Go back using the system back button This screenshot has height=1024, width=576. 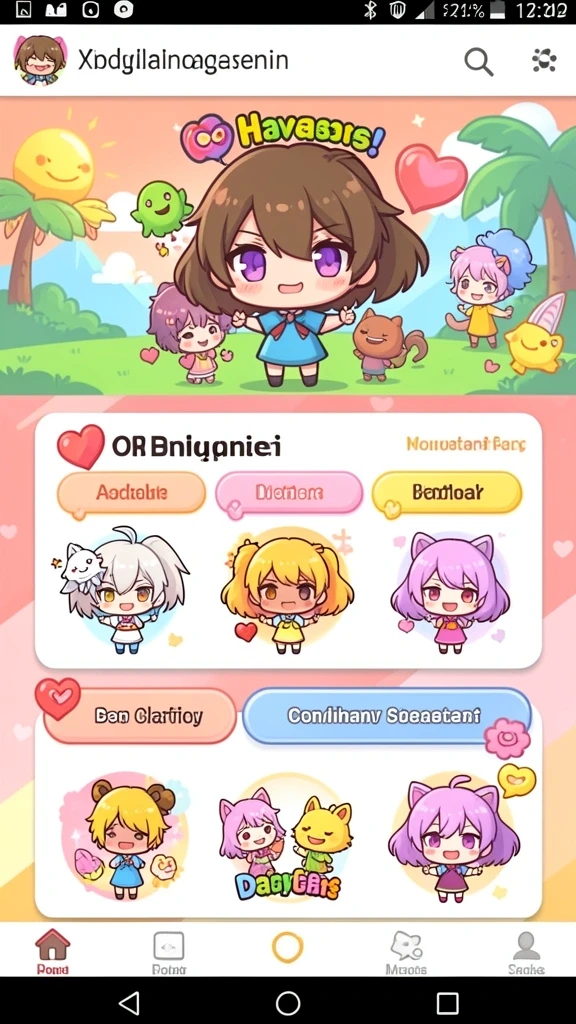pyautogui.click(x=129, y=1001)
